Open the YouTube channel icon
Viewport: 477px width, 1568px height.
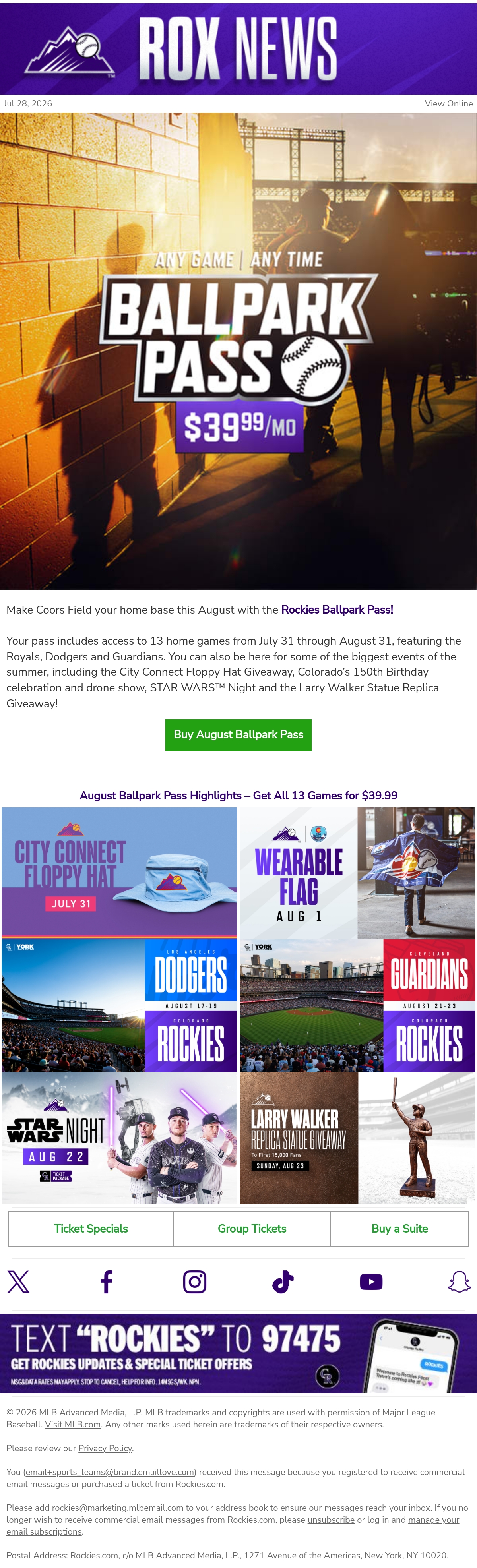371,1282
